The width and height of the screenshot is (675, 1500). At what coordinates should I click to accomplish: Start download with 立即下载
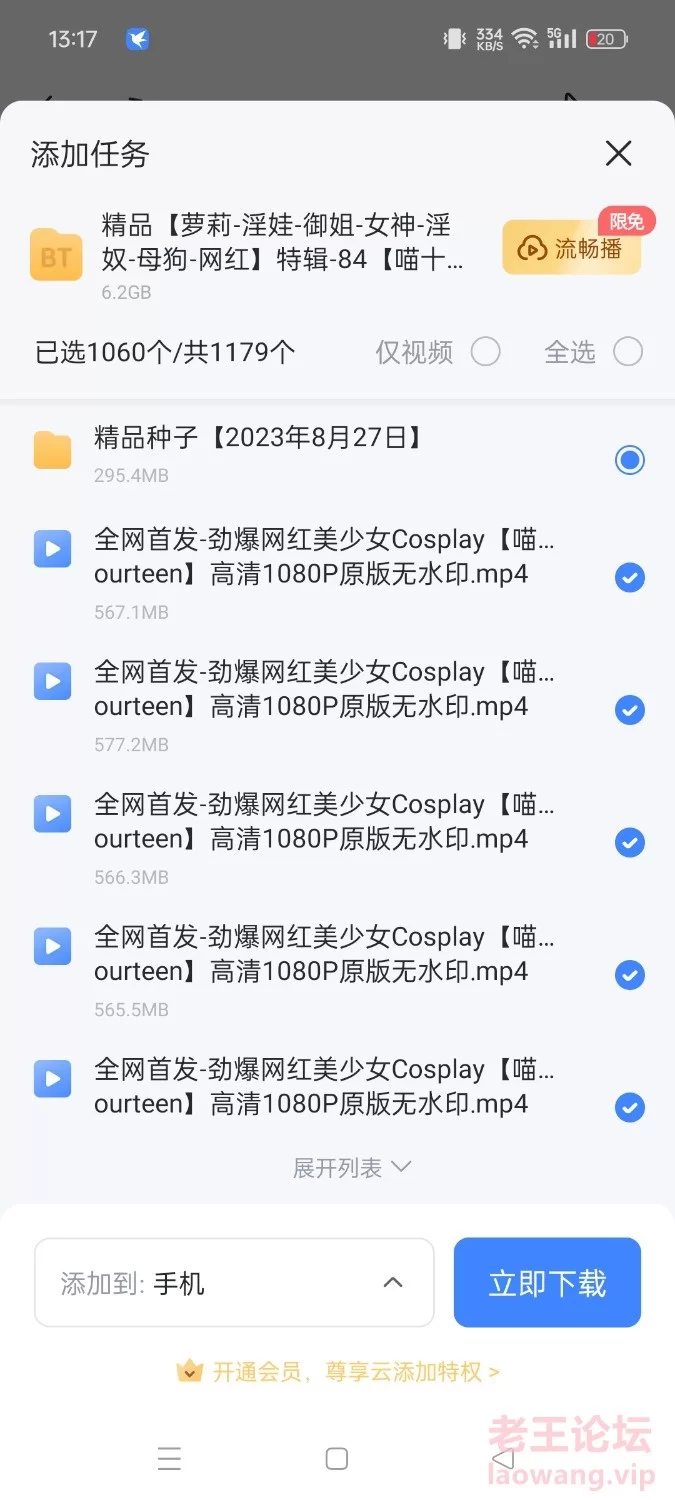pos(547,1283)
